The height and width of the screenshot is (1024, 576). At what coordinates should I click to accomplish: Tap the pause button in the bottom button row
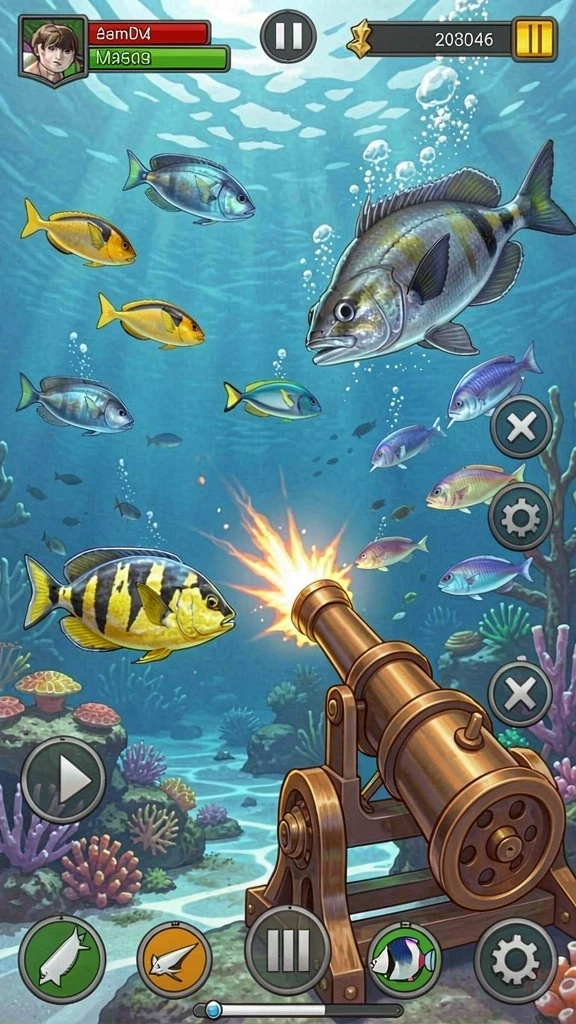(x=287, y=949)
